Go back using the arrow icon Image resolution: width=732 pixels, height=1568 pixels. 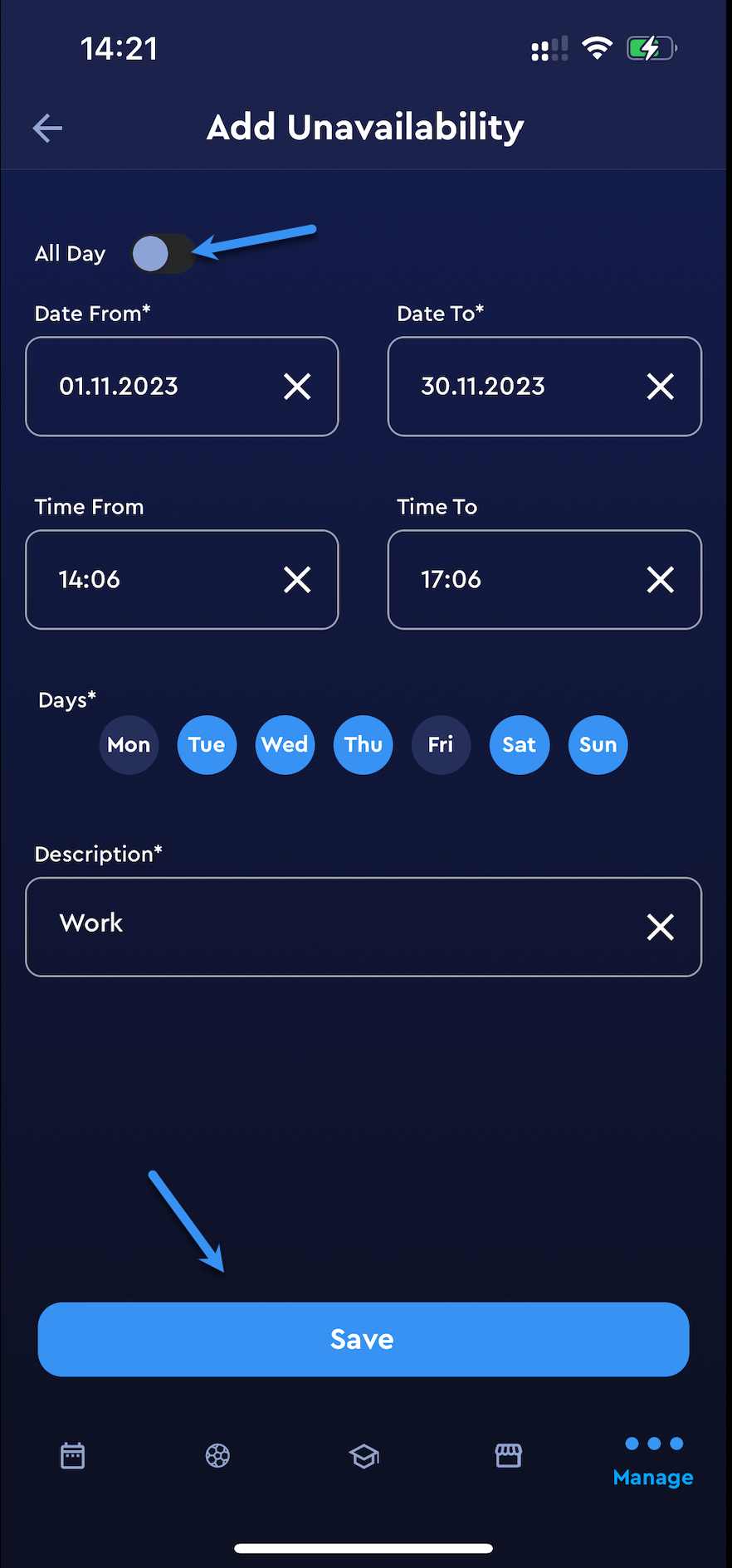click(x=48, y=128)
